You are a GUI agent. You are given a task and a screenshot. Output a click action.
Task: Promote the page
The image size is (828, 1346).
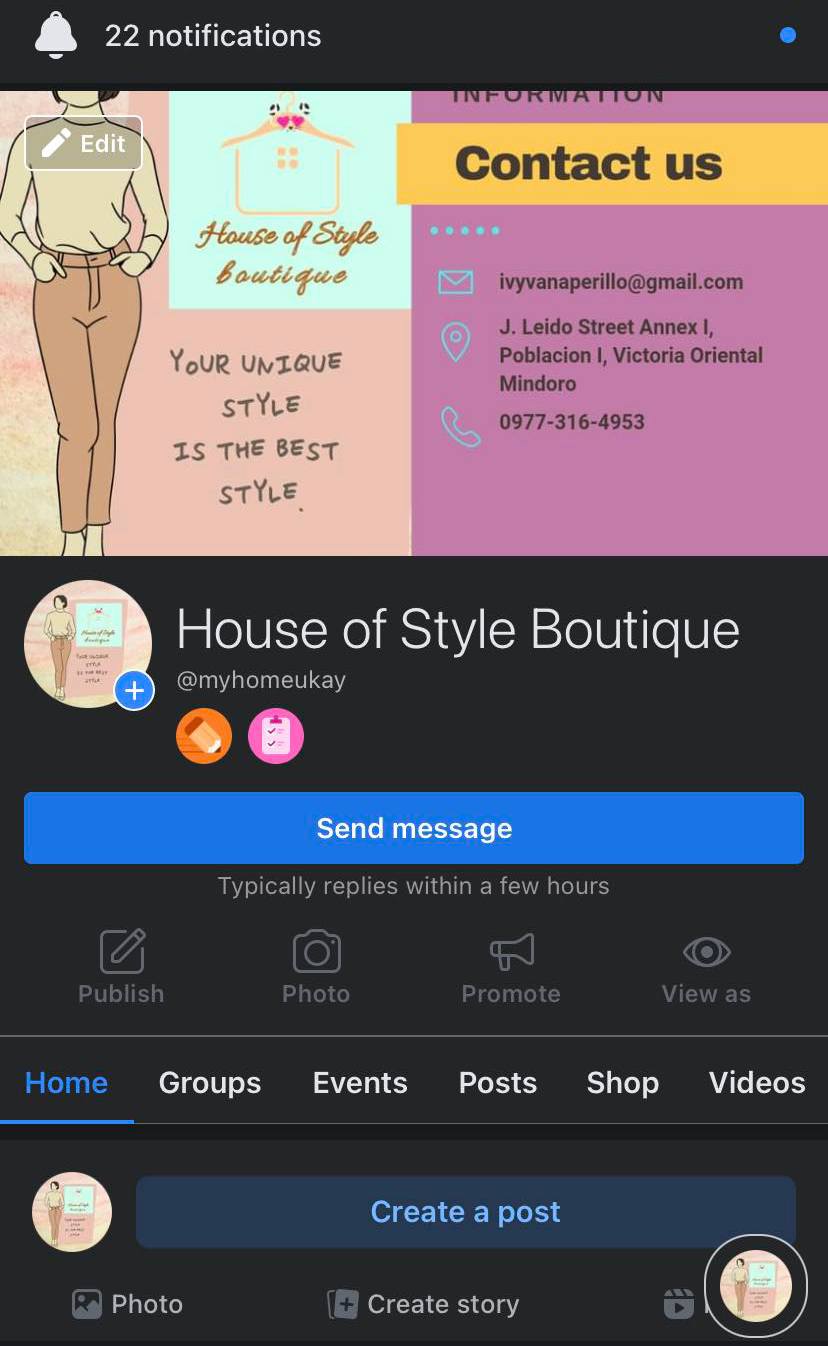tap(511, 966)
